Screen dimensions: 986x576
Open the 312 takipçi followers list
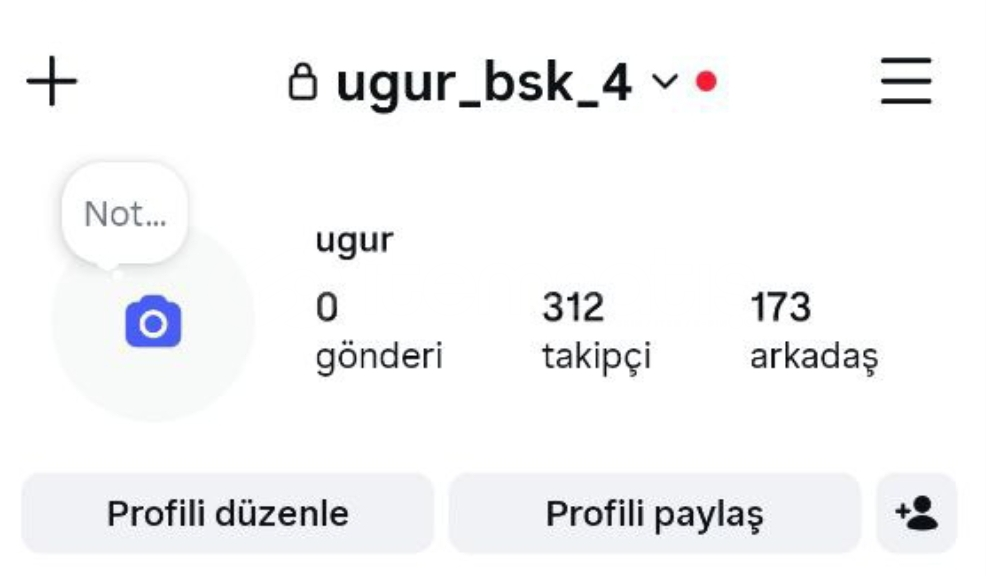coord(596,331)
